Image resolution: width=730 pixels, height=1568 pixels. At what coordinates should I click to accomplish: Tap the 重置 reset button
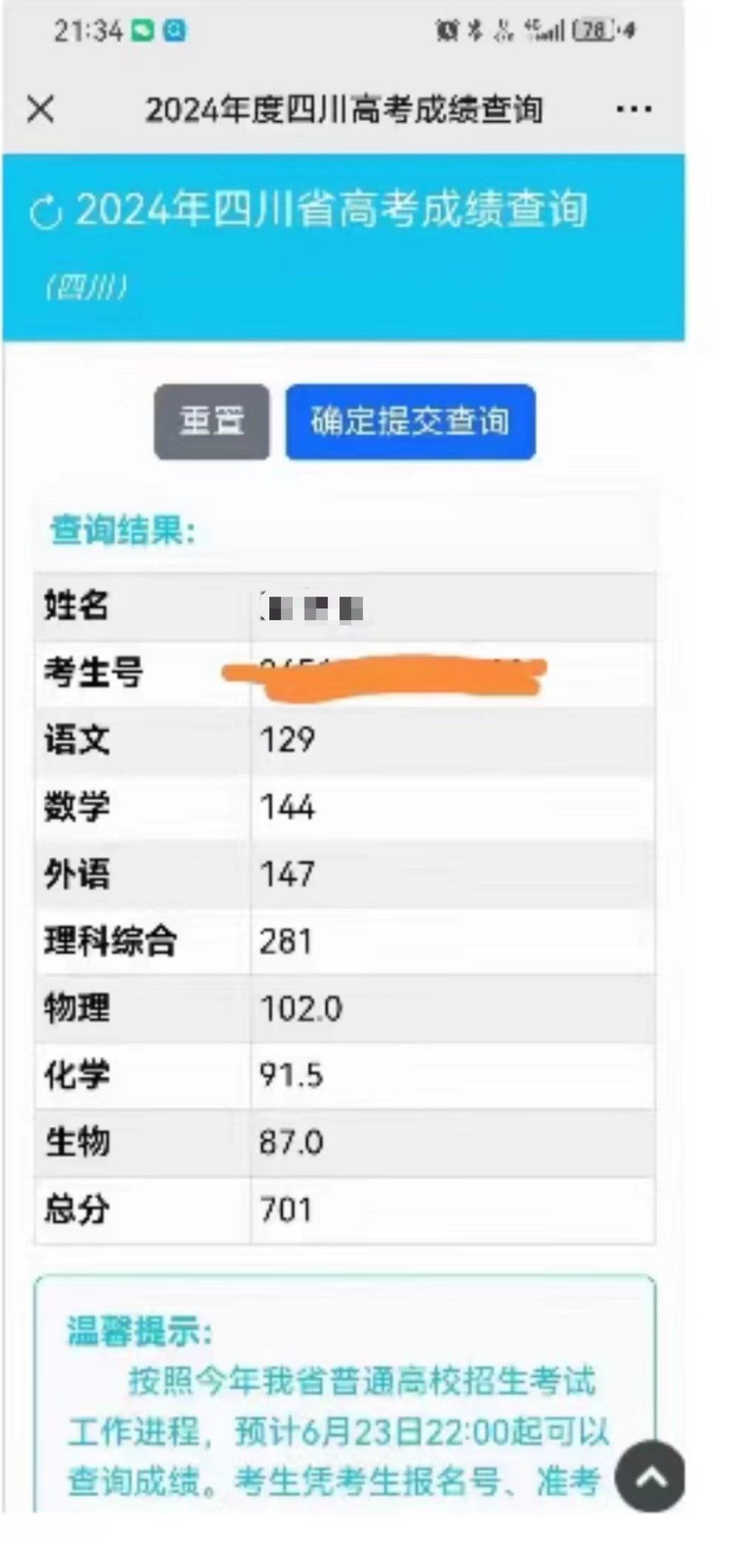[212, 421]
